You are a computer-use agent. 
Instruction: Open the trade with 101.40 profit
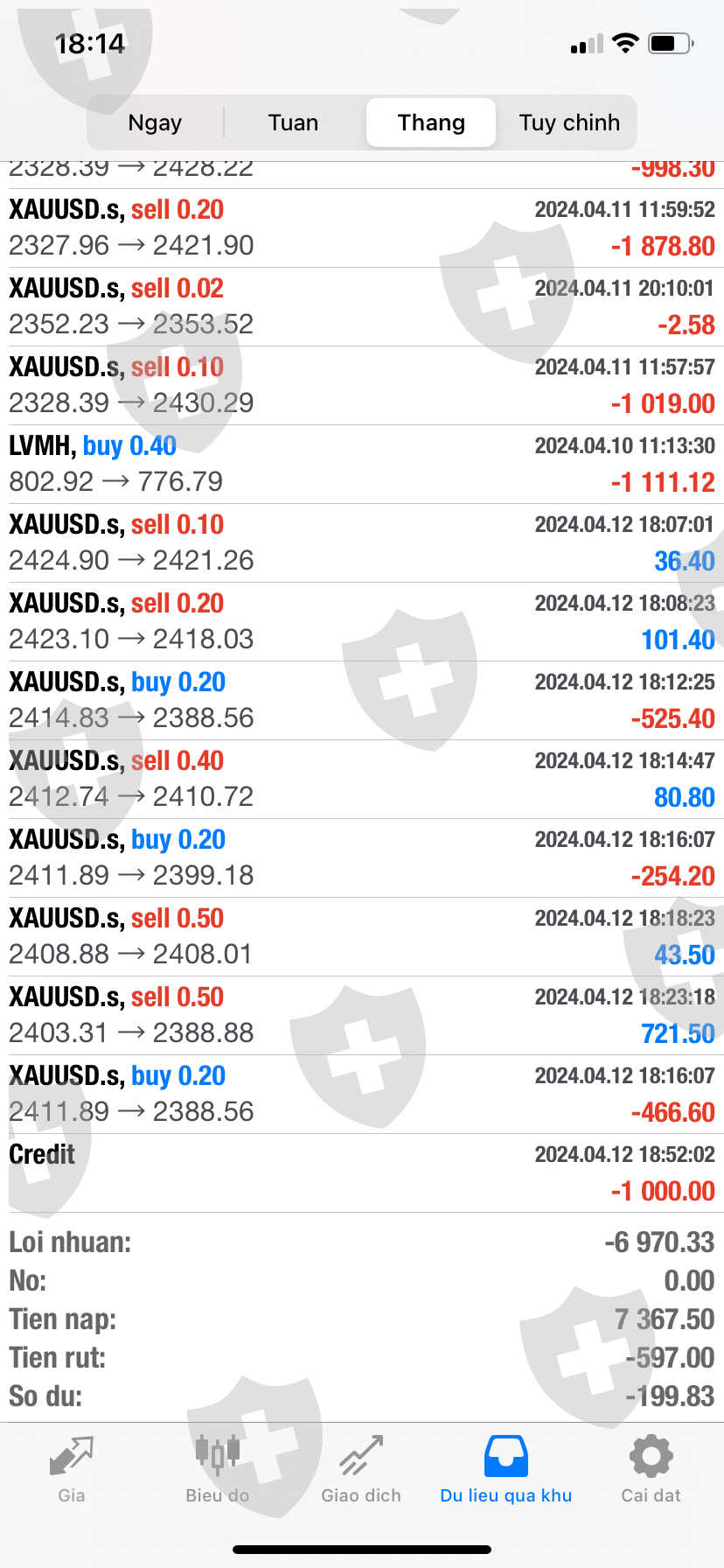362,621
